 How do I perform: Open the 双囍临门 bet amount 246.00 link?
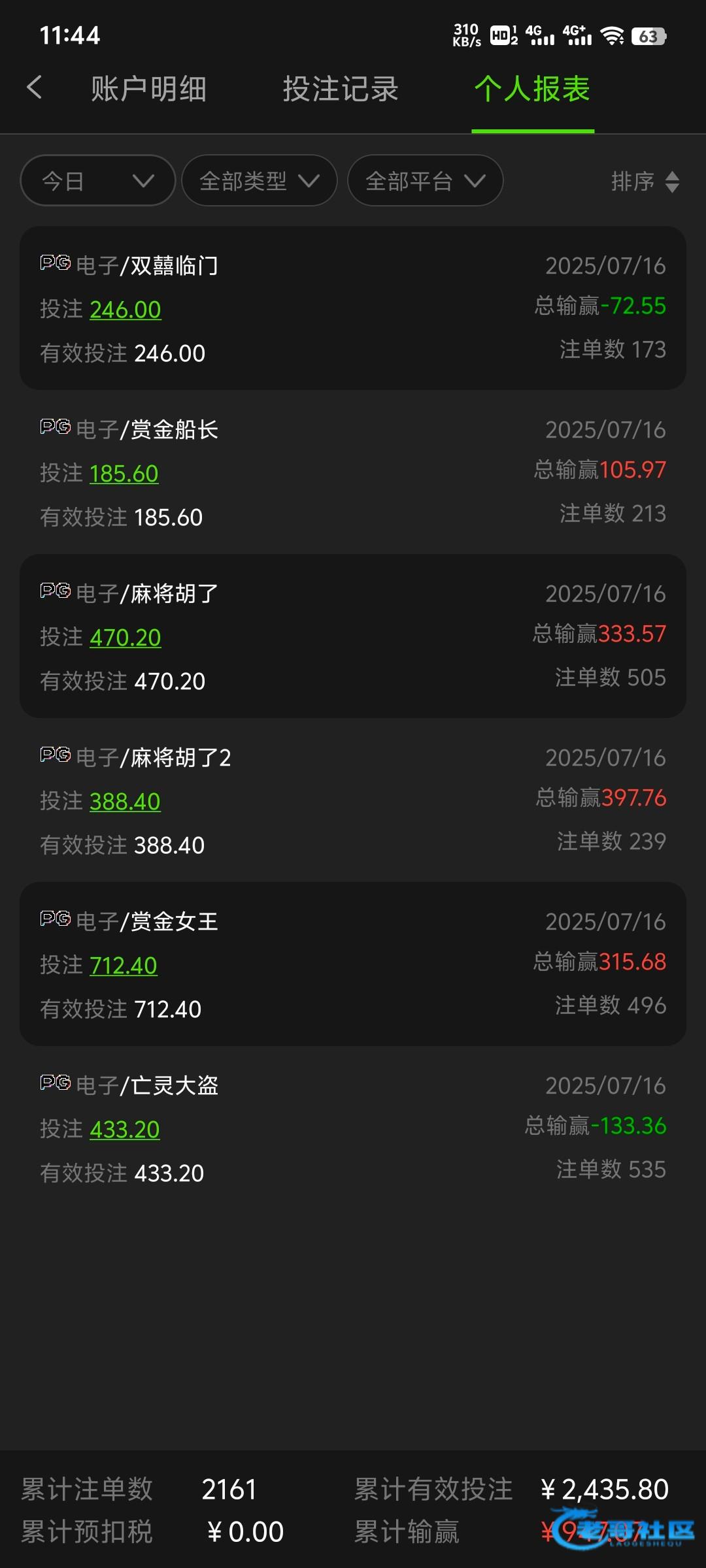(126, 310)
